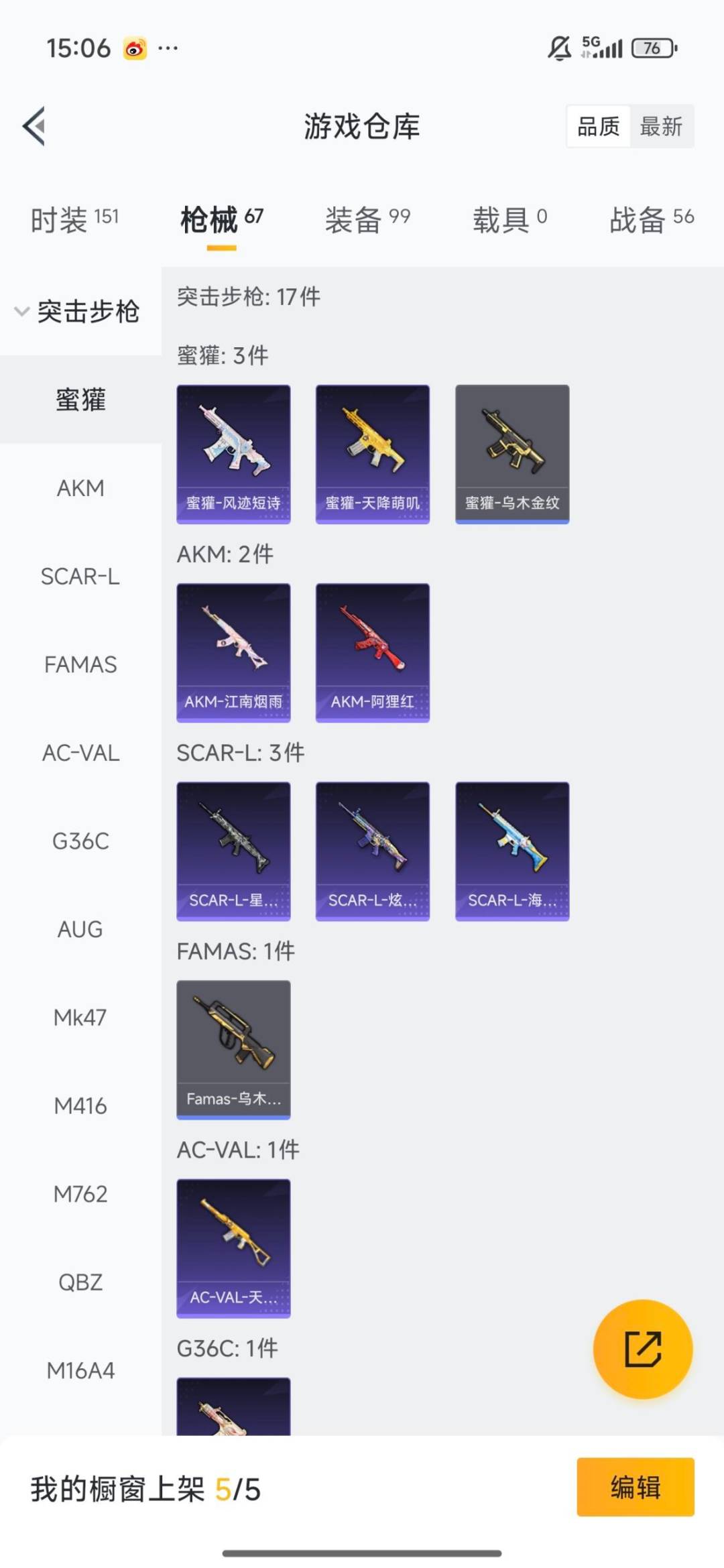Open AKM-江南烟雨 skin

point(233,652)
